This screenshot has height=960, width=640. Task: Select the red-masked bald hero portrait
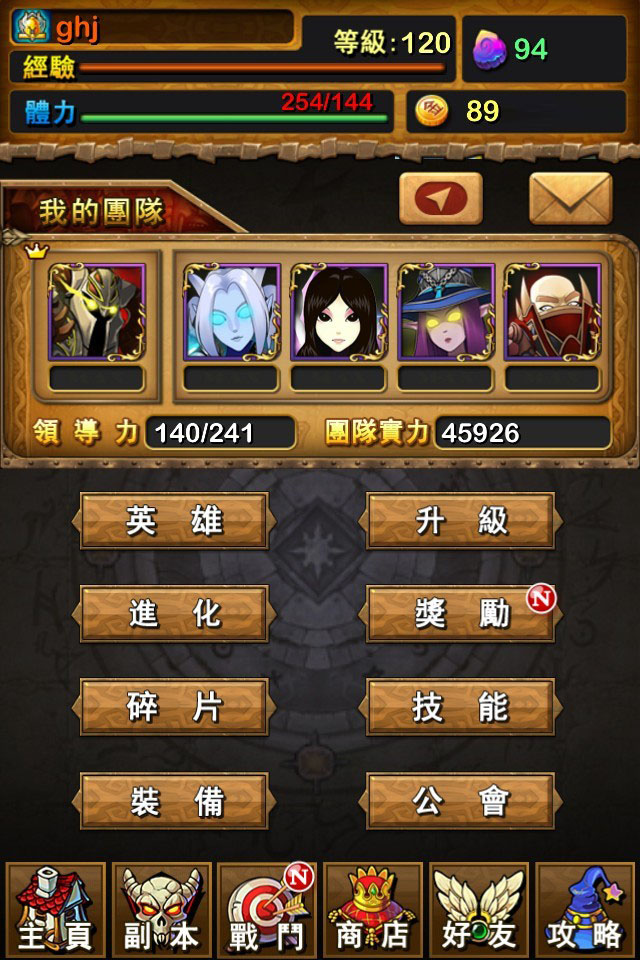552,311
